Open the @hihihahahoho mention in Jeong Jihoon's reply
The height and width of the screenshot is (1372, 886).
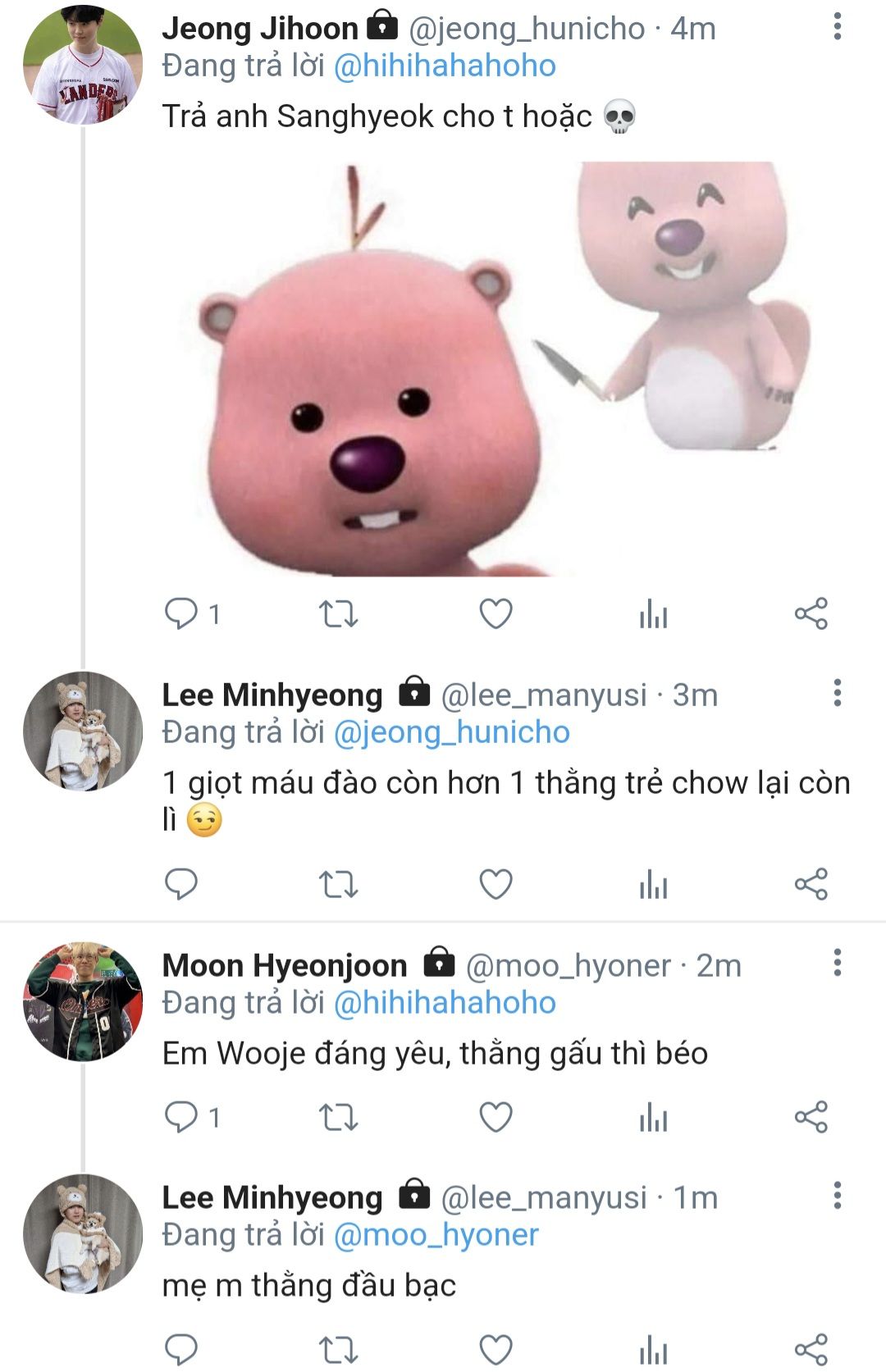(444, 66)
